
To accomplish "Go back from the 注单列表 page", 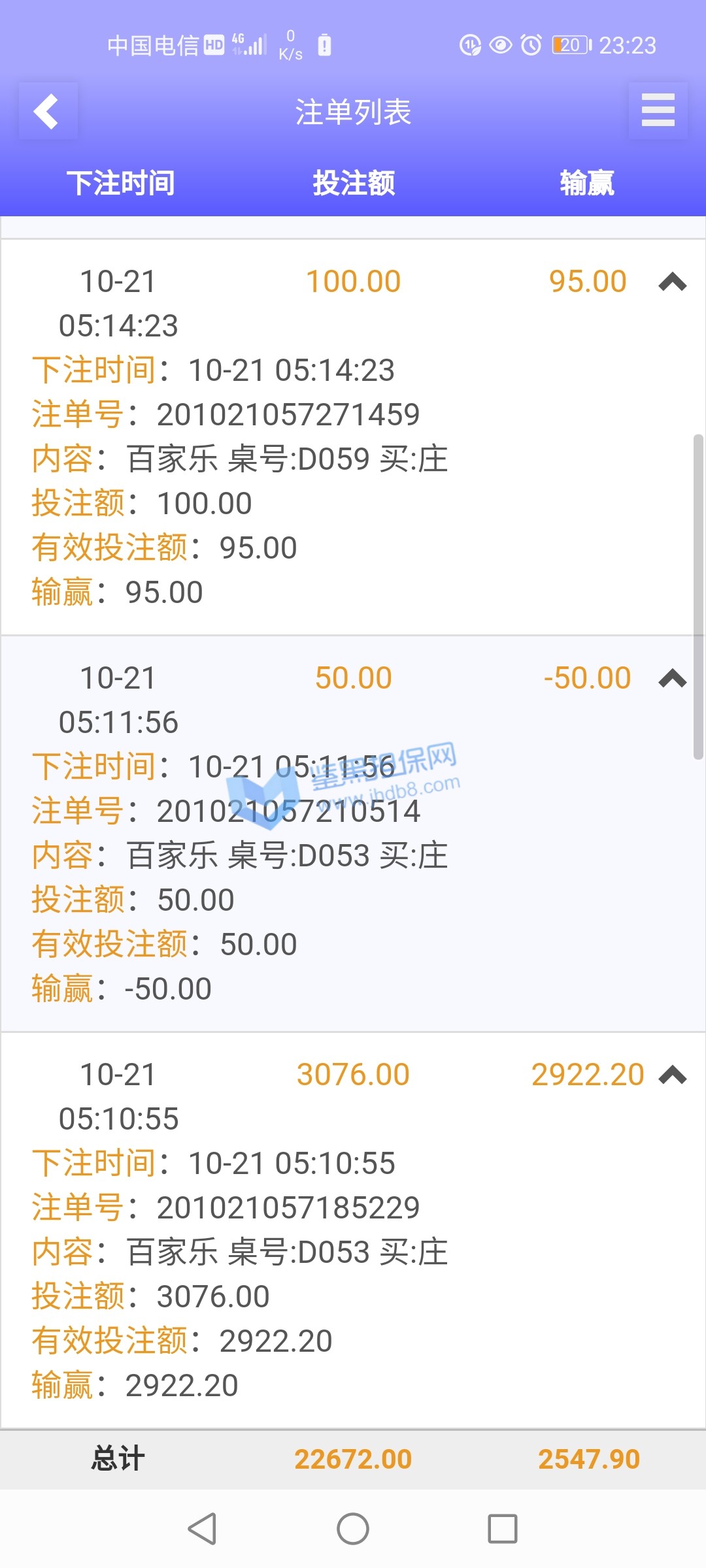I will pyautogui.click(x=48, y=111).
